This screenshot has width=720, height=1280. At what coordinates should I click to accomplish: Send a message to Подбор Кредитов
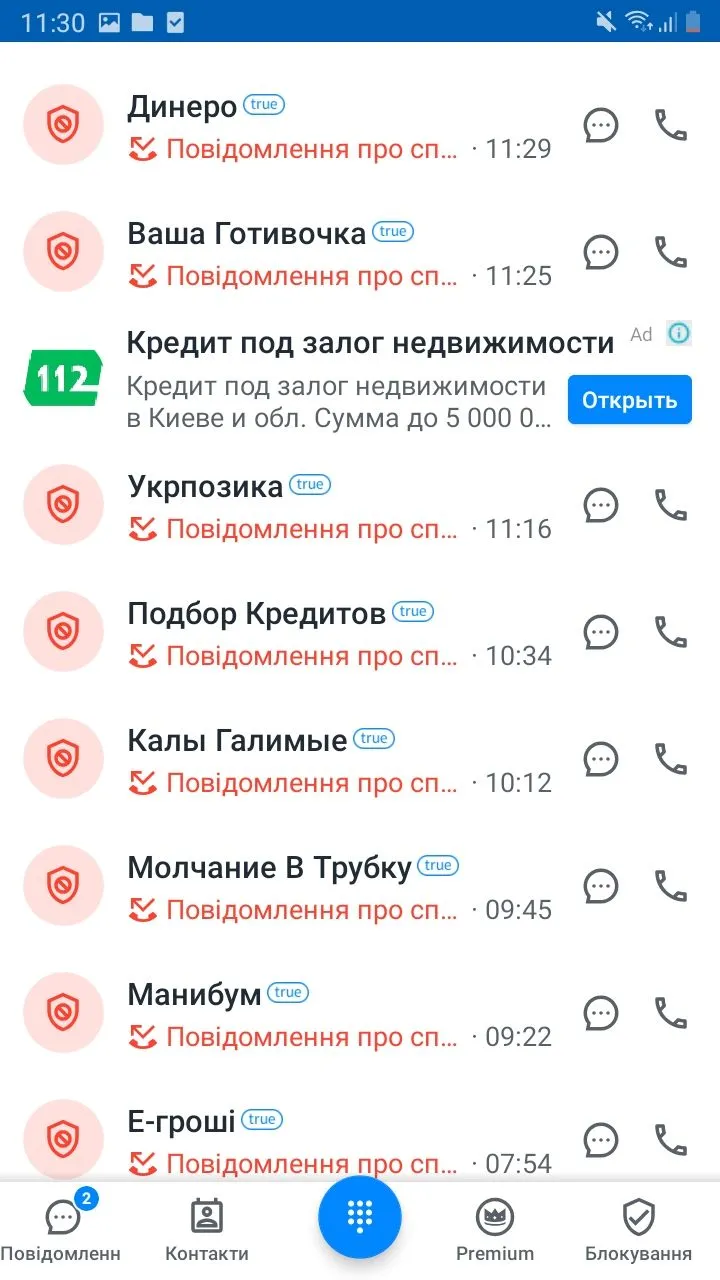[x=600, y=633]
